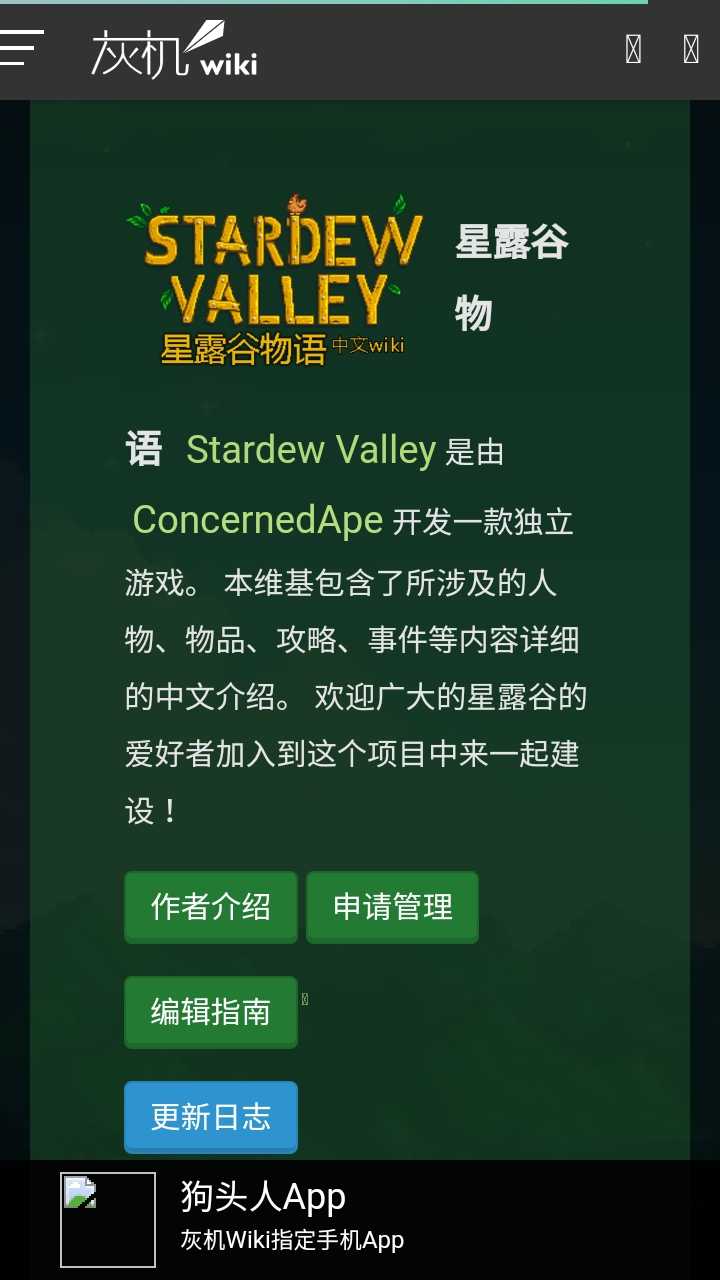Tap the 作者介绍 button
The height and width of the screenshot is (1280, 720).
point(211,907)
